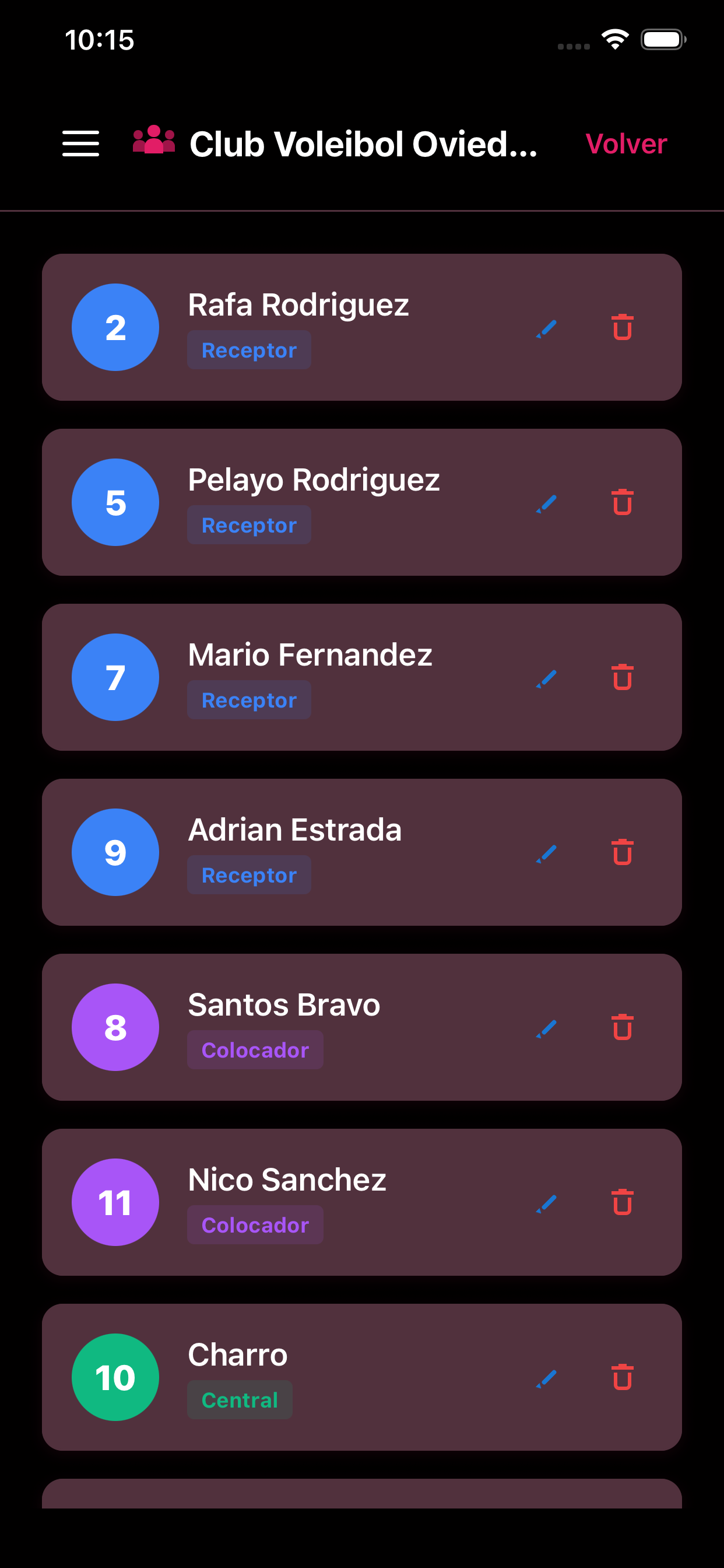Image resolution: width=724 pixels, height=1568 pixels.
Task: Tap the Club Voleibol Oviedo title
Action: point(362,143)
